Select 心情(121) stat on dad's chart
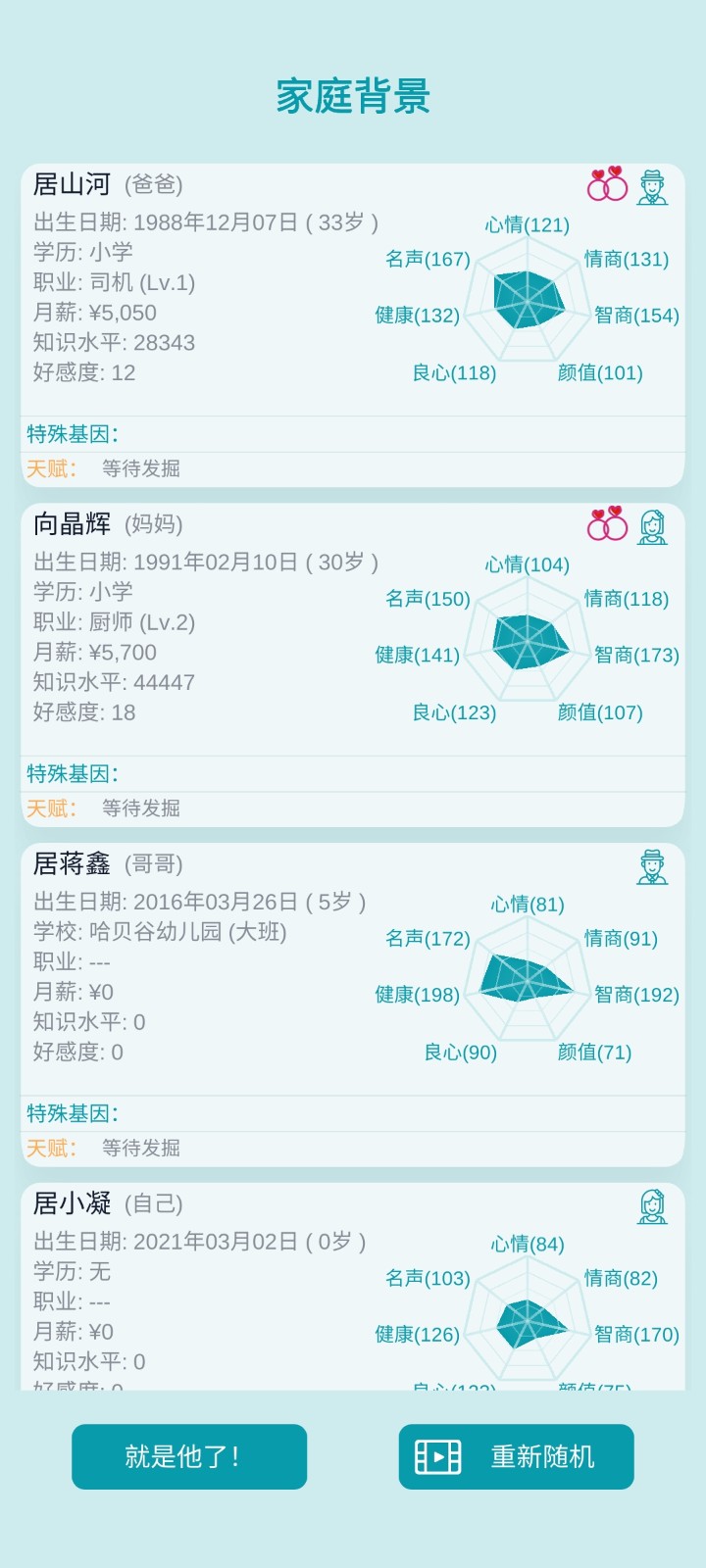The height and width of the screenshot is (1568, 706). (x=528, y=224)
